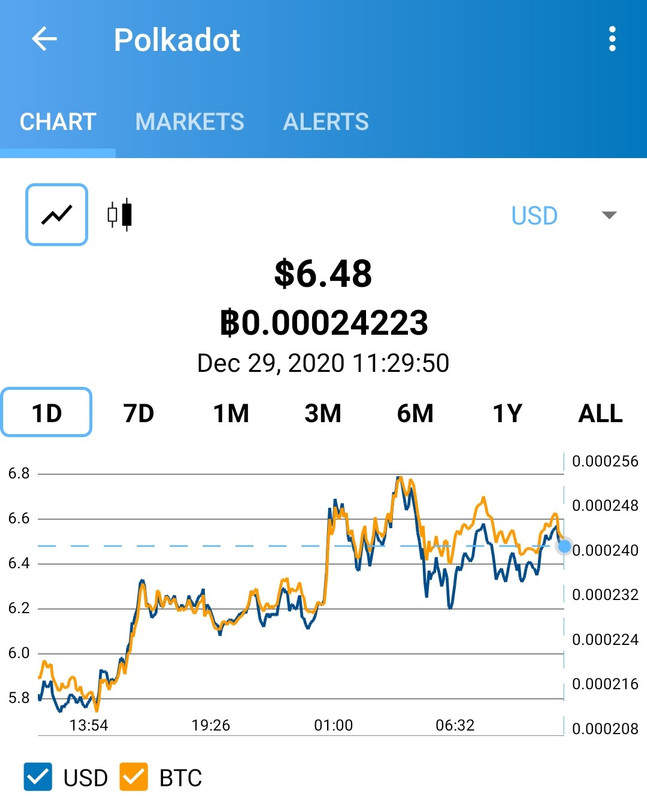Select the 7D time range
The width and height of the screenshot is (647, 800).
138,413
